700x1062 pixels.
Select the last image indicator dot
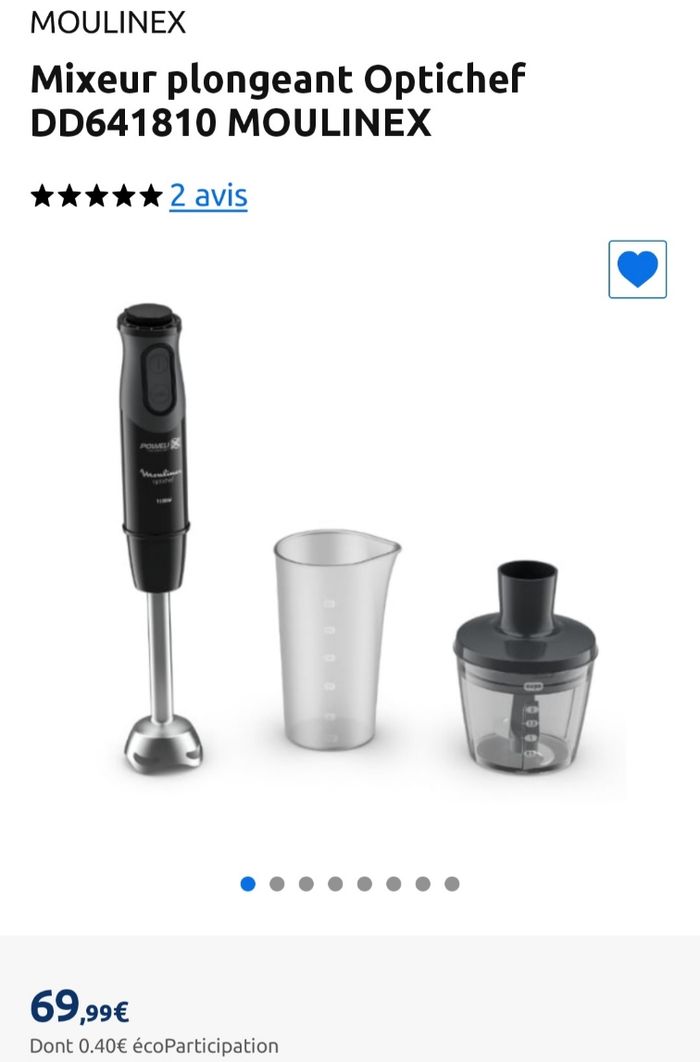[452, 884]
